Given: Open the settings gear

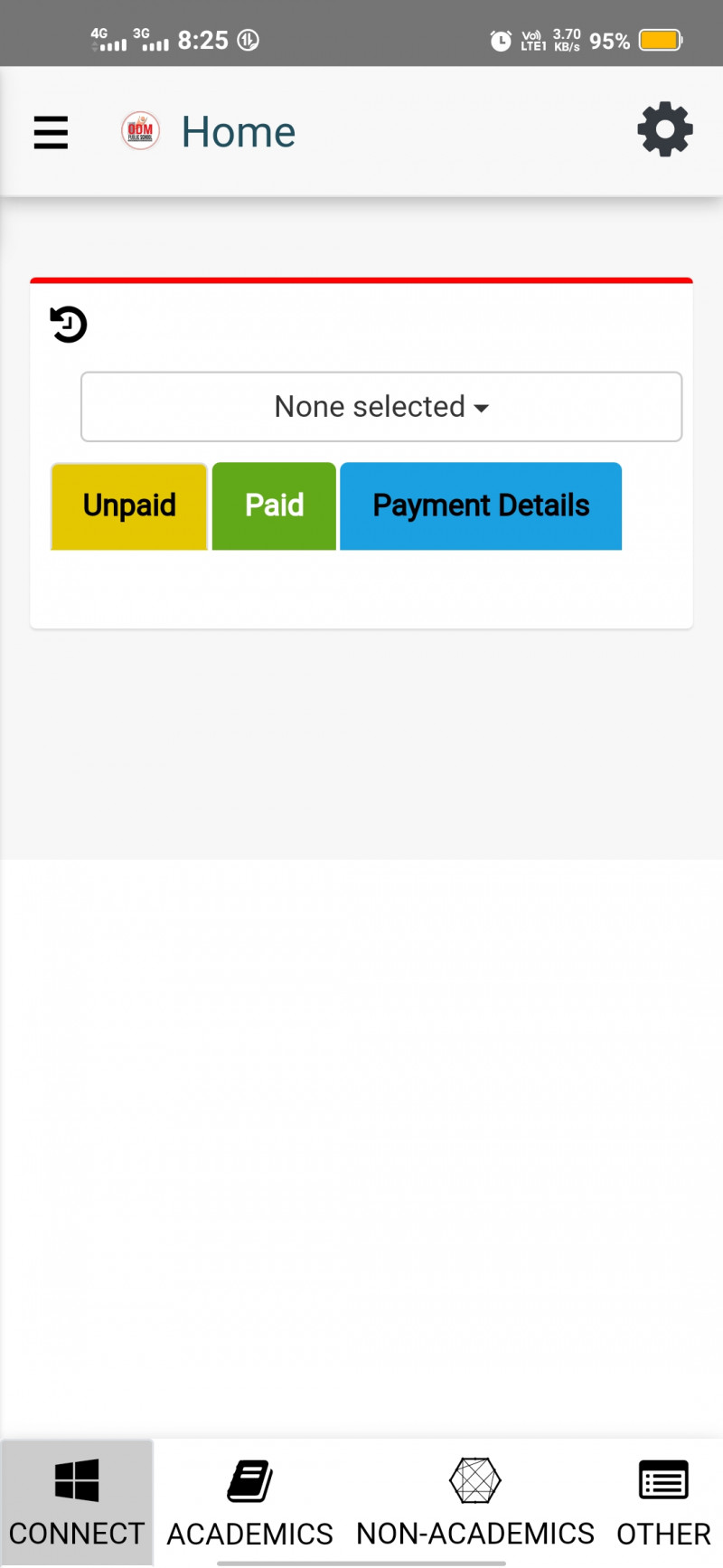Looking at the screenshot, I should [665, 130].
